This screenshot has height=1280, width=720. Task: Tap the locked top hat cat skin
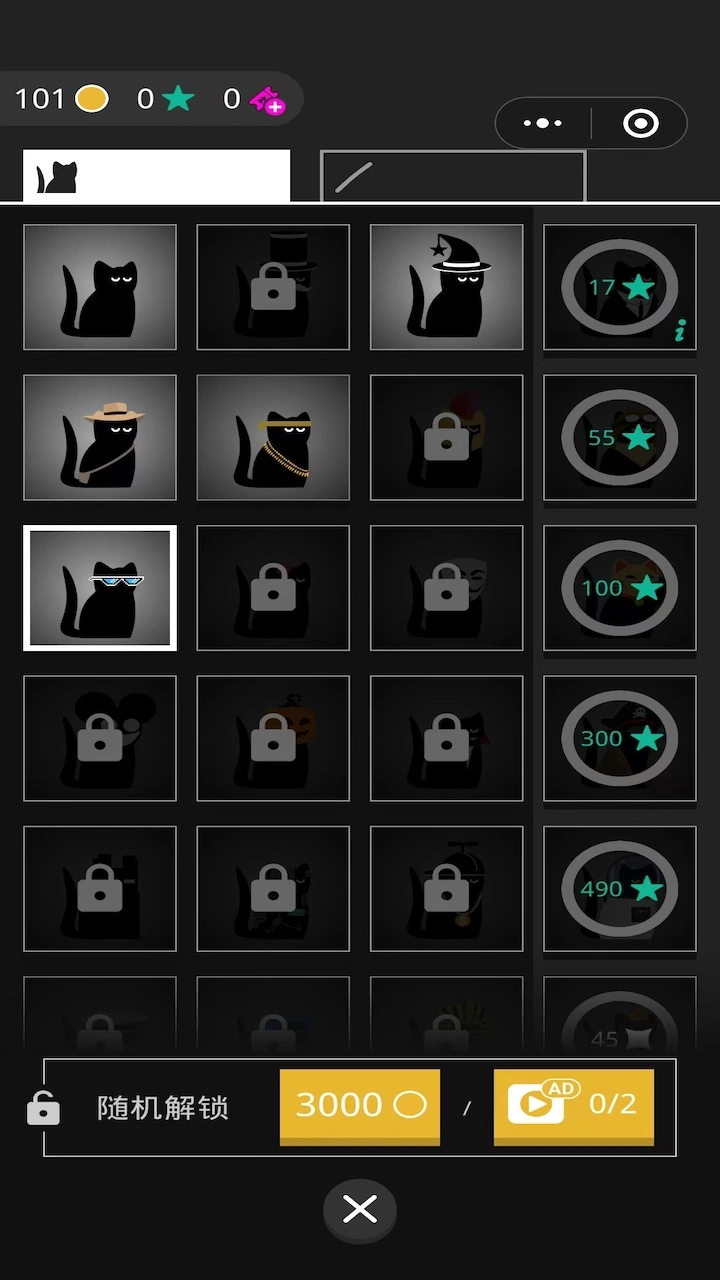273,287
